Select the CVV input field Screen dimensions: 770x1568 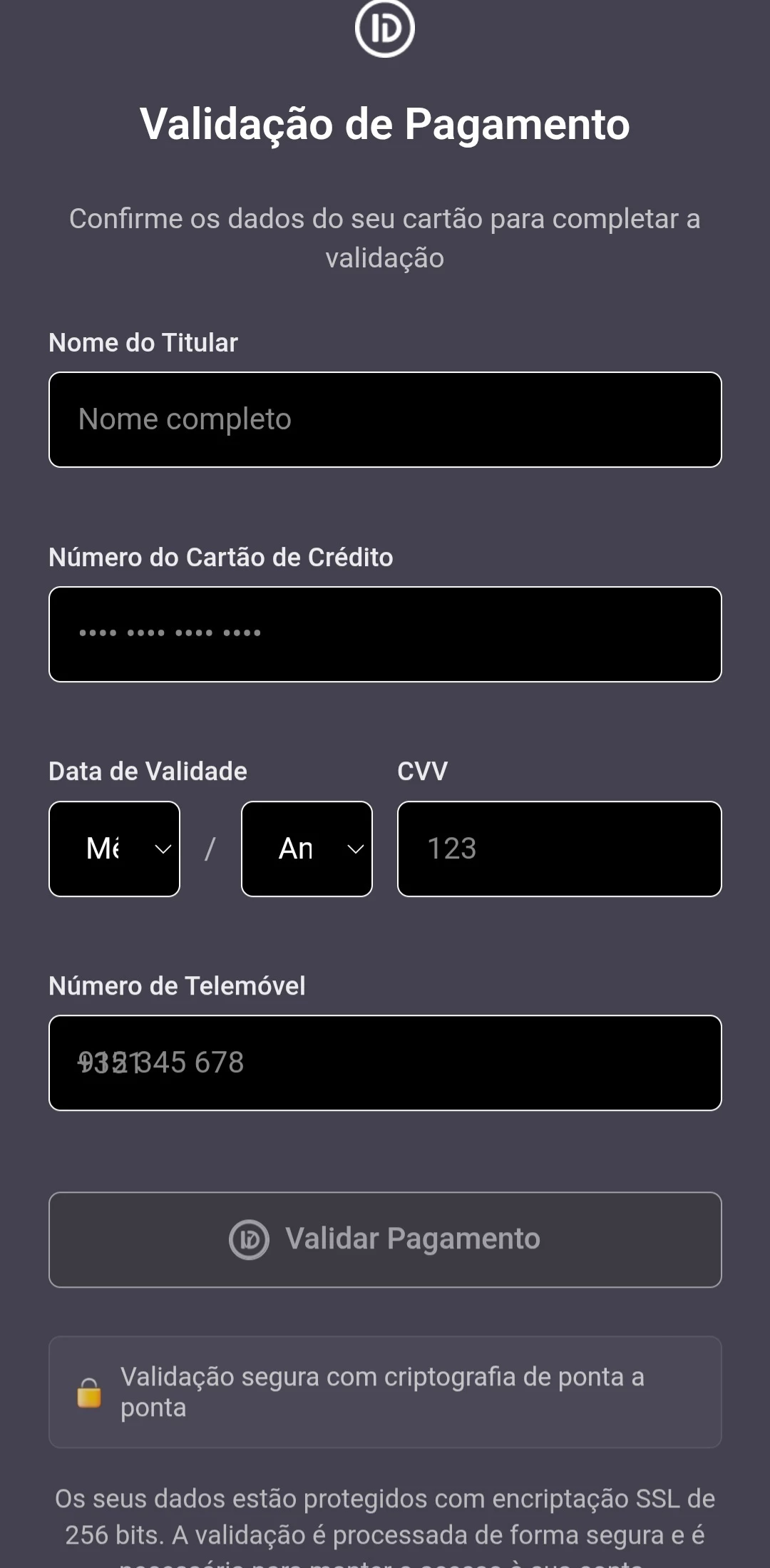point(559,849)
